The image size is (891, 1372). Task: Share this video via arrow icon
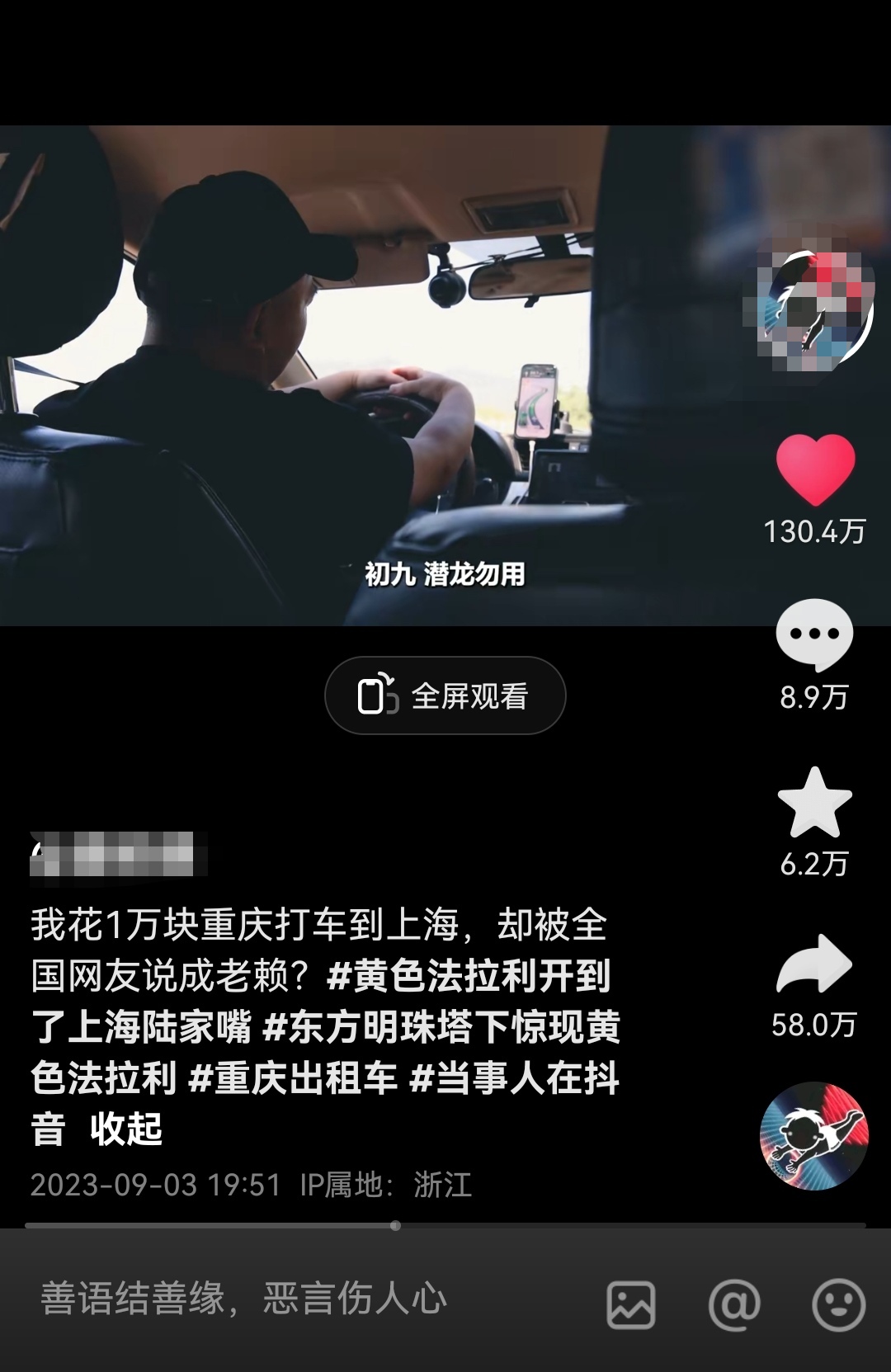pos(814,964)
